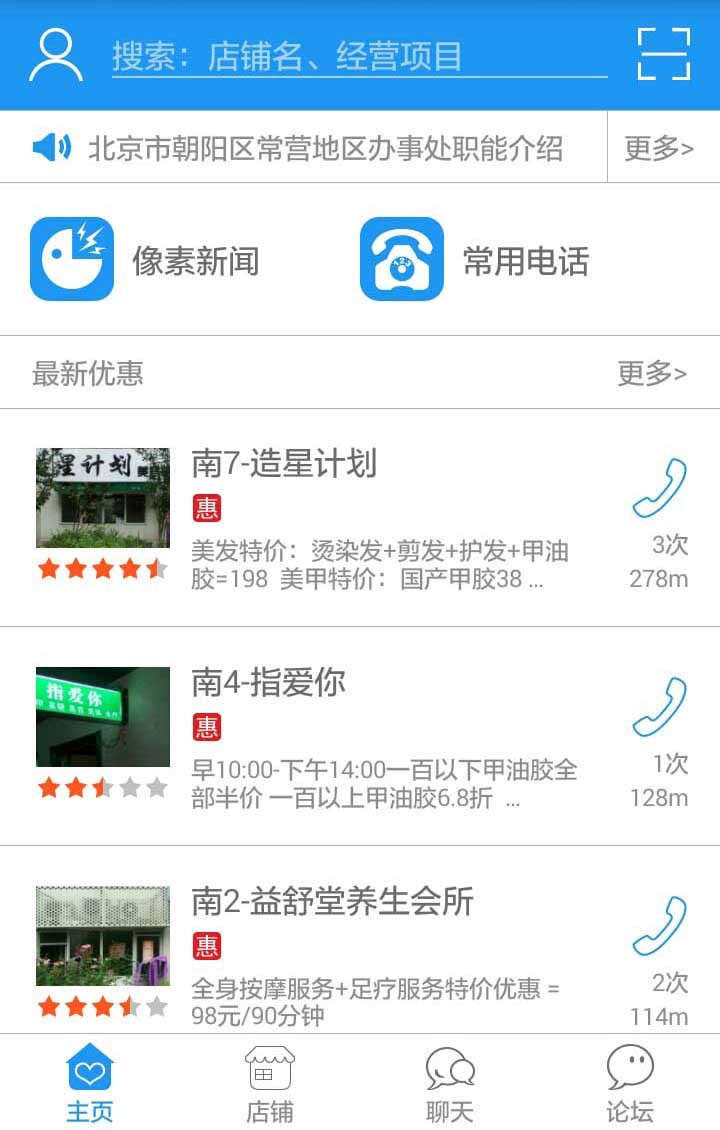The image size is (720, 1130).
Task: Call 南4-指爱你 via phone icon
Action: click(x=659, y=707)
